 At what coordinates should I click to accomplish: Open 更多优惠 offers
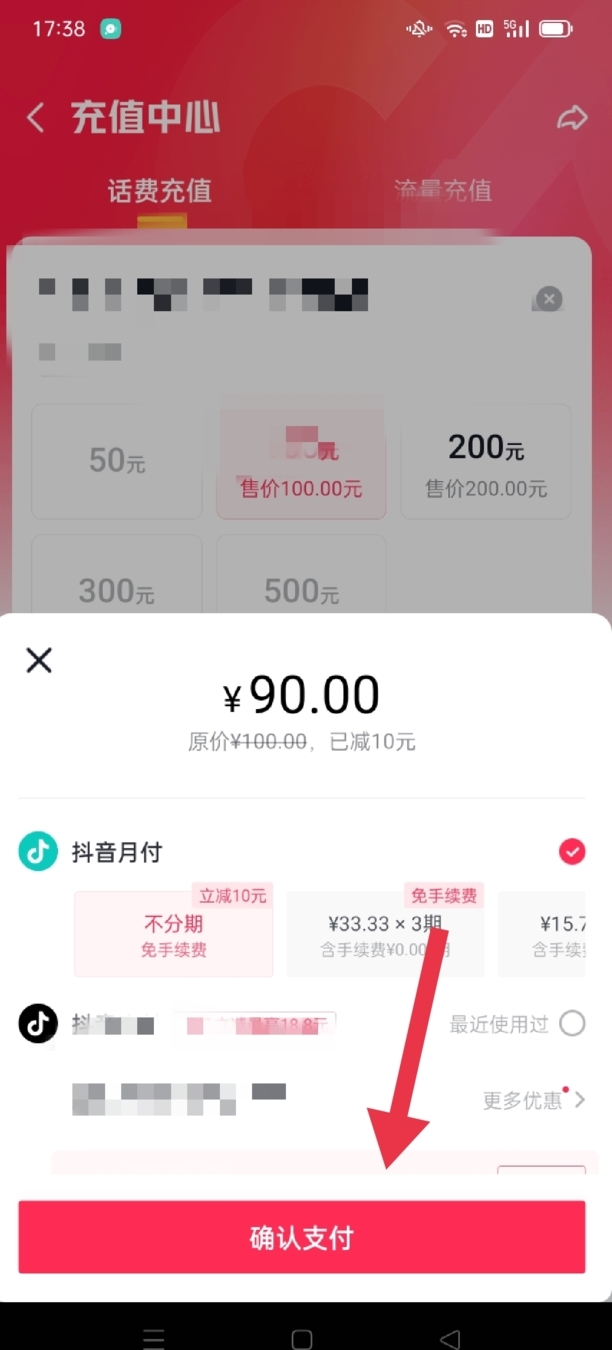coord(533,1100)
